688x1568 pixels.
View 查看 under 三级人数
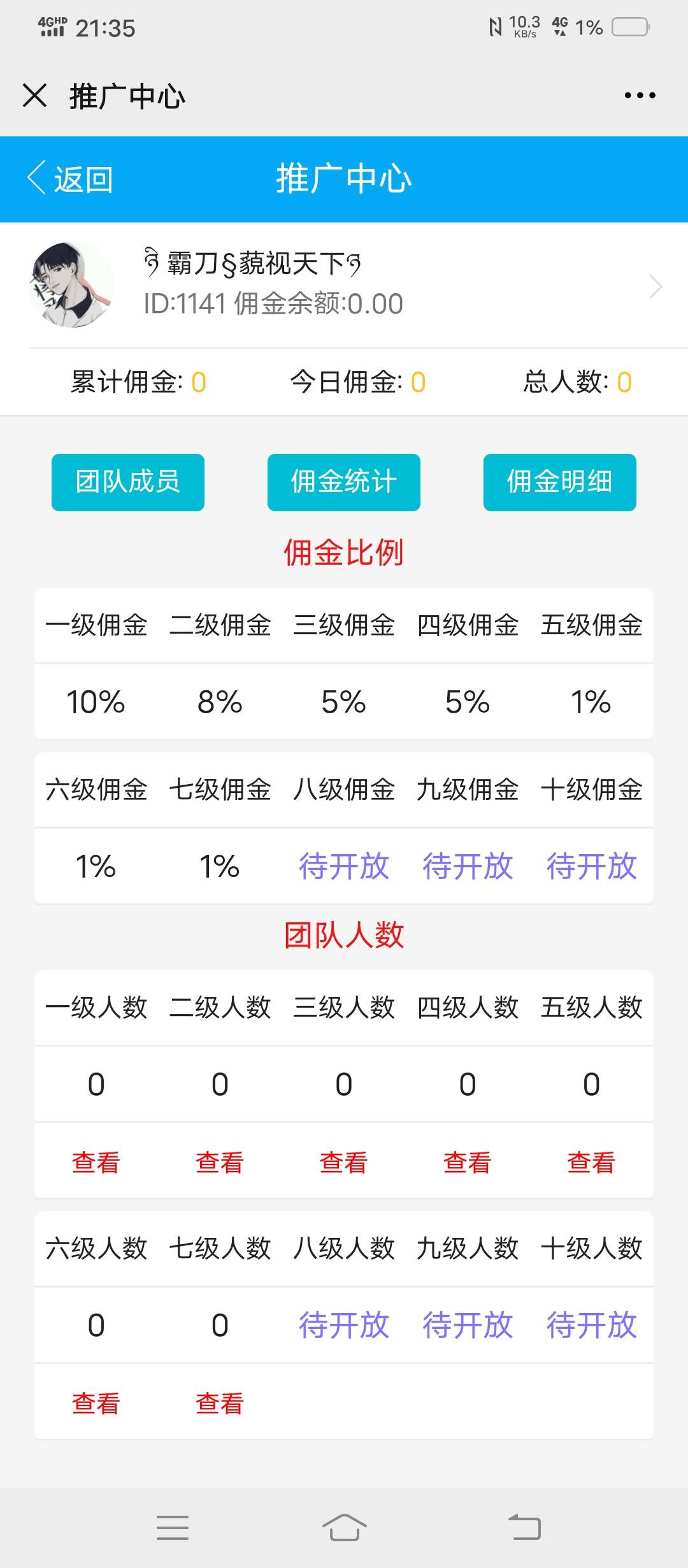tap(343, 1162)
